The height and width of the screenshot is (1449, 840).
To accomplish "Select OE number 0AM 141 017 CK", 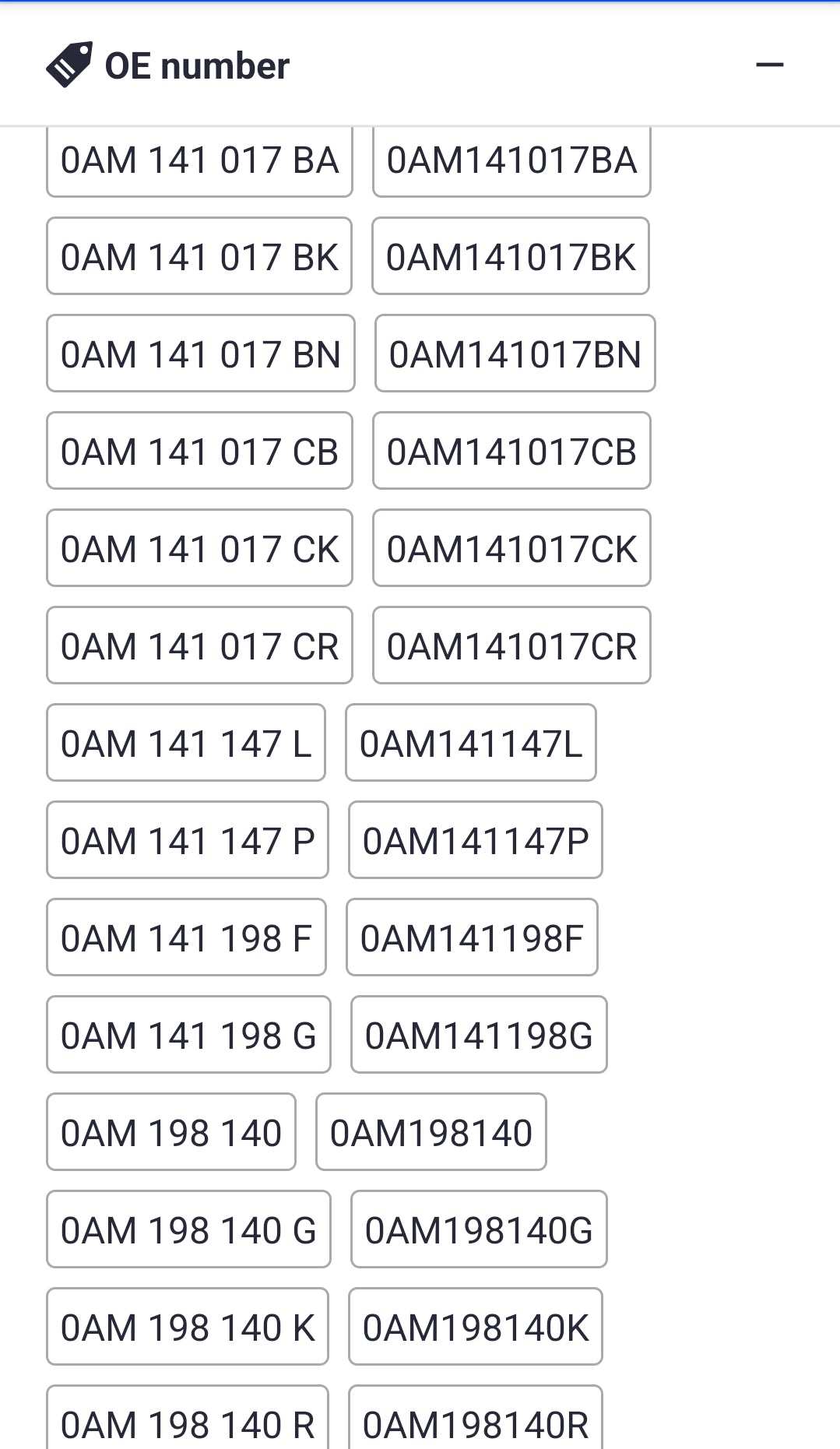I will 199,549.
